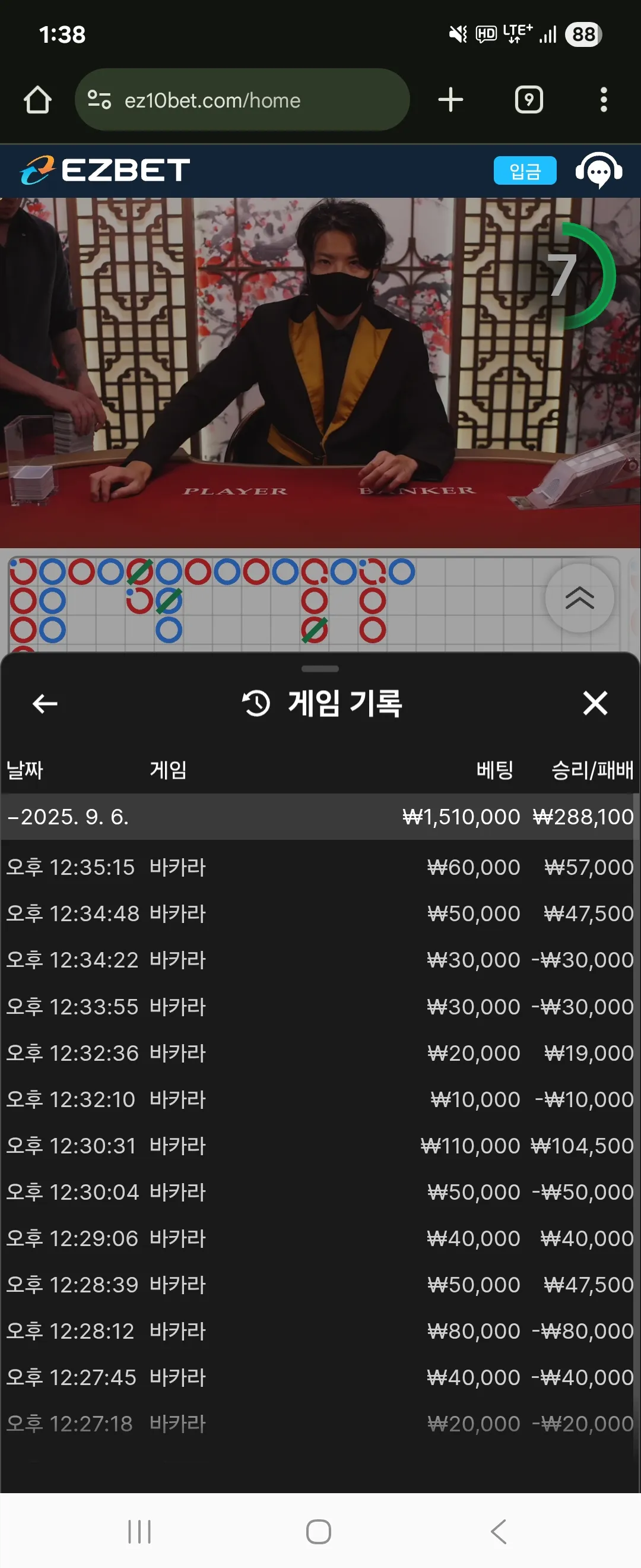Open recent apps from navigation bar

pyautogui.click(x=139, y=1532)
